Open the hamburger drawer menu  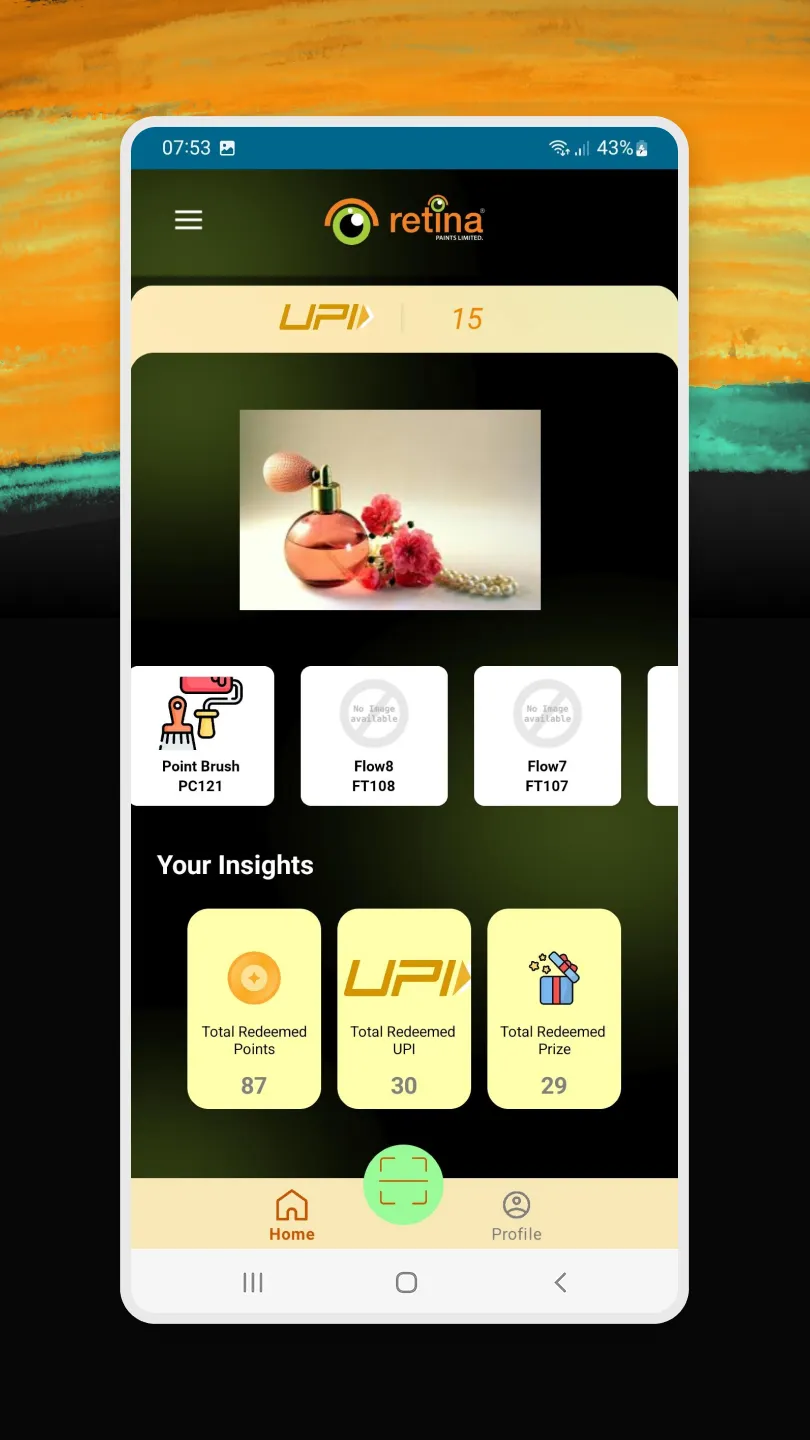pyautogui.click(x=188, y=220)
